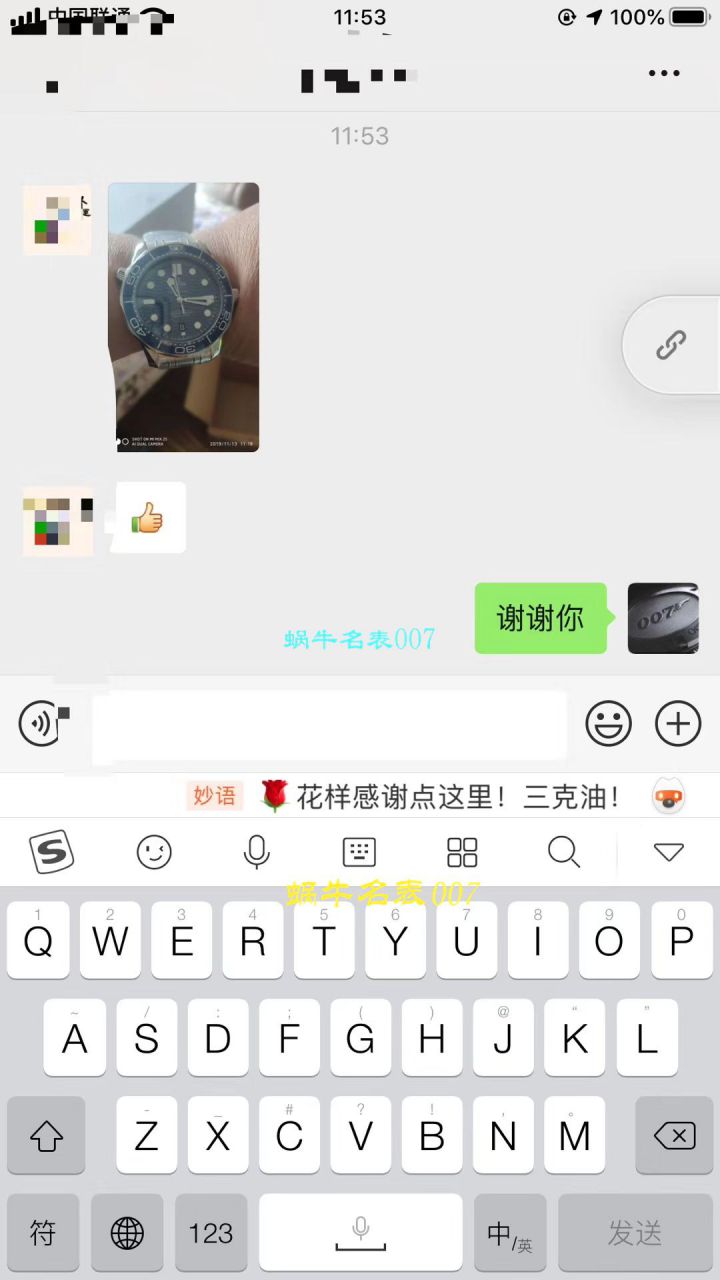Open the symbols panel with 符 key
This screenshot has height=1280, width=720.
click(x=44, y=1232)
